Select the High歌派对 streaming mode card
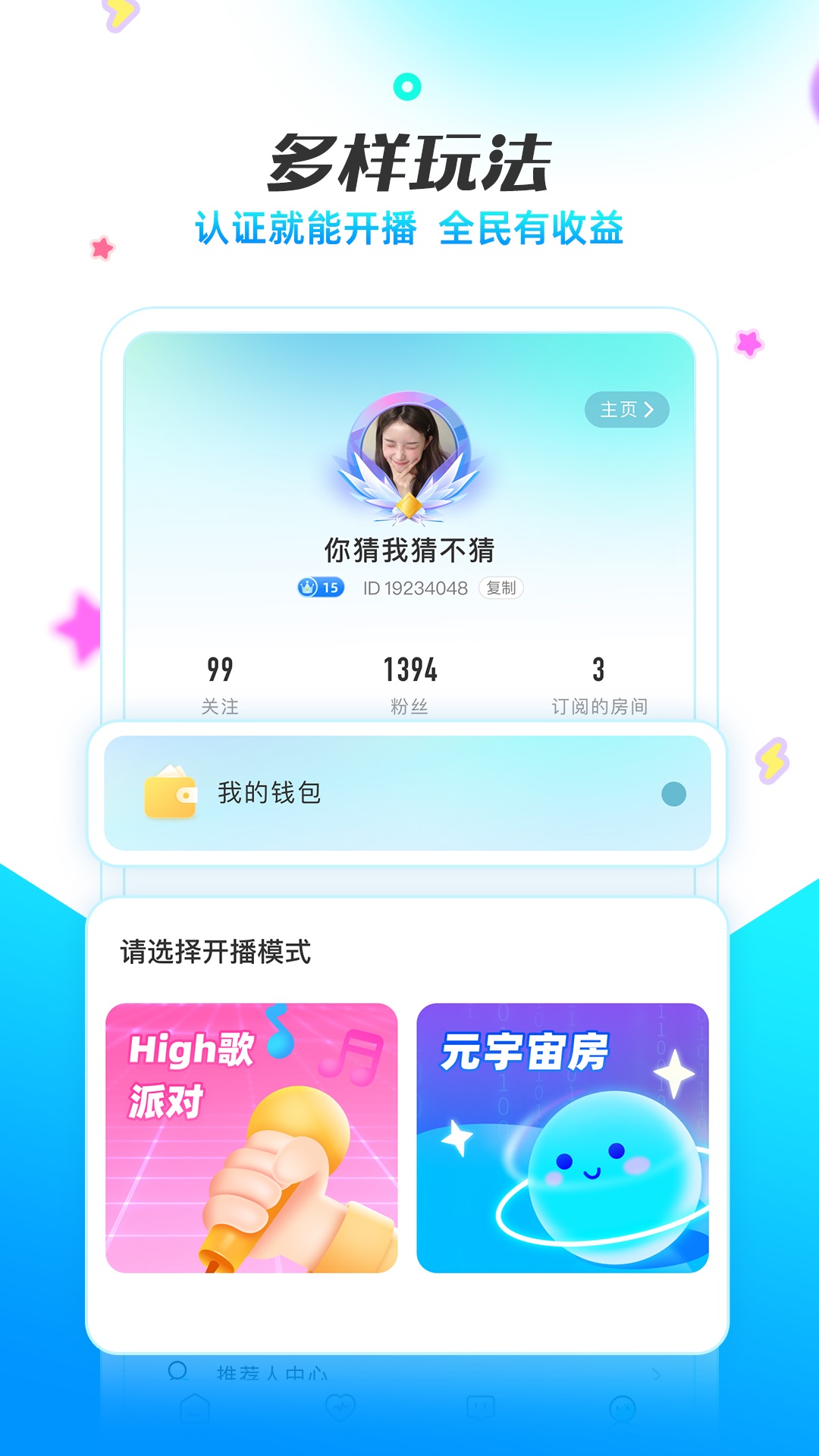Image resolution: width=819 pixels, height=1456 pixels. pos(254,1137)
